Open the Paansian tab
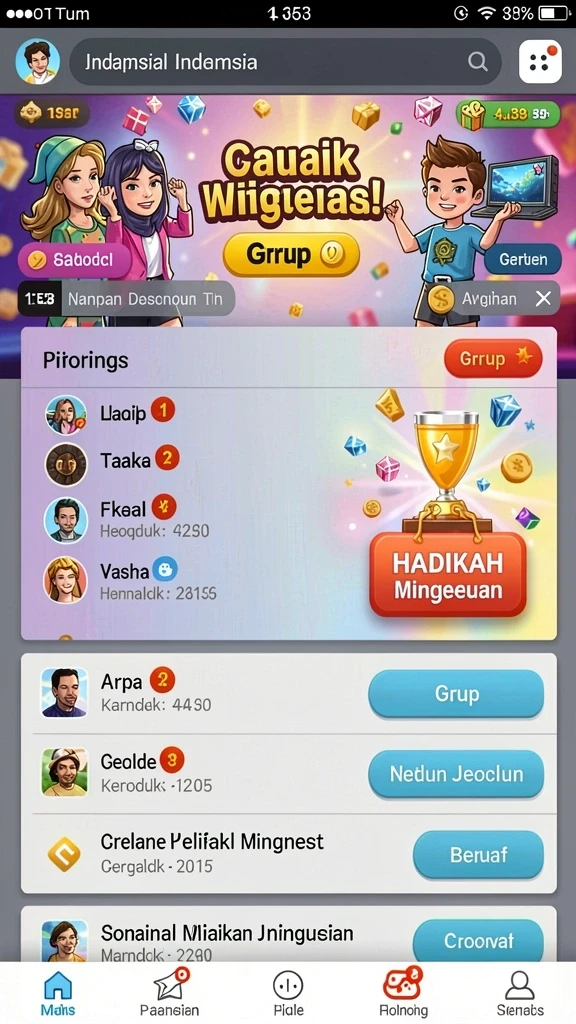Viewport: 576px width, 1024px height. click(x=169, y=993)
